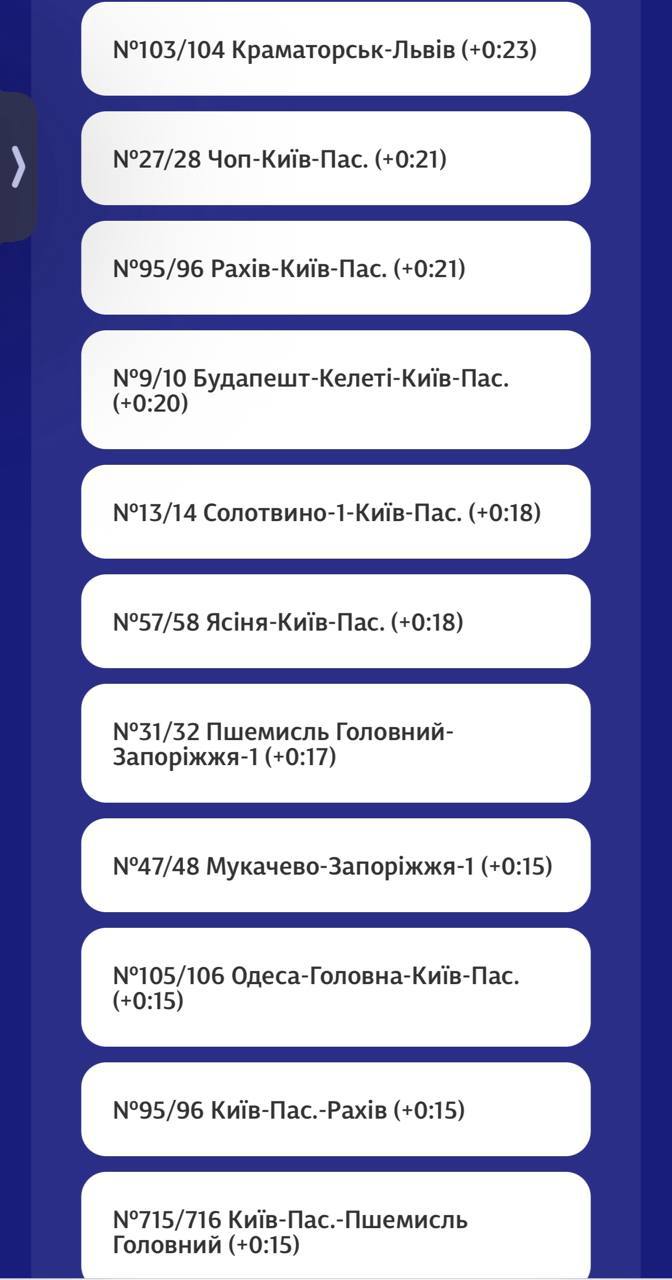This screenshot has width=672, height=1280.
Task: View train №9/10 Будапешт-Келеті-Київ-Пас.
Action: tap(335, 391)
